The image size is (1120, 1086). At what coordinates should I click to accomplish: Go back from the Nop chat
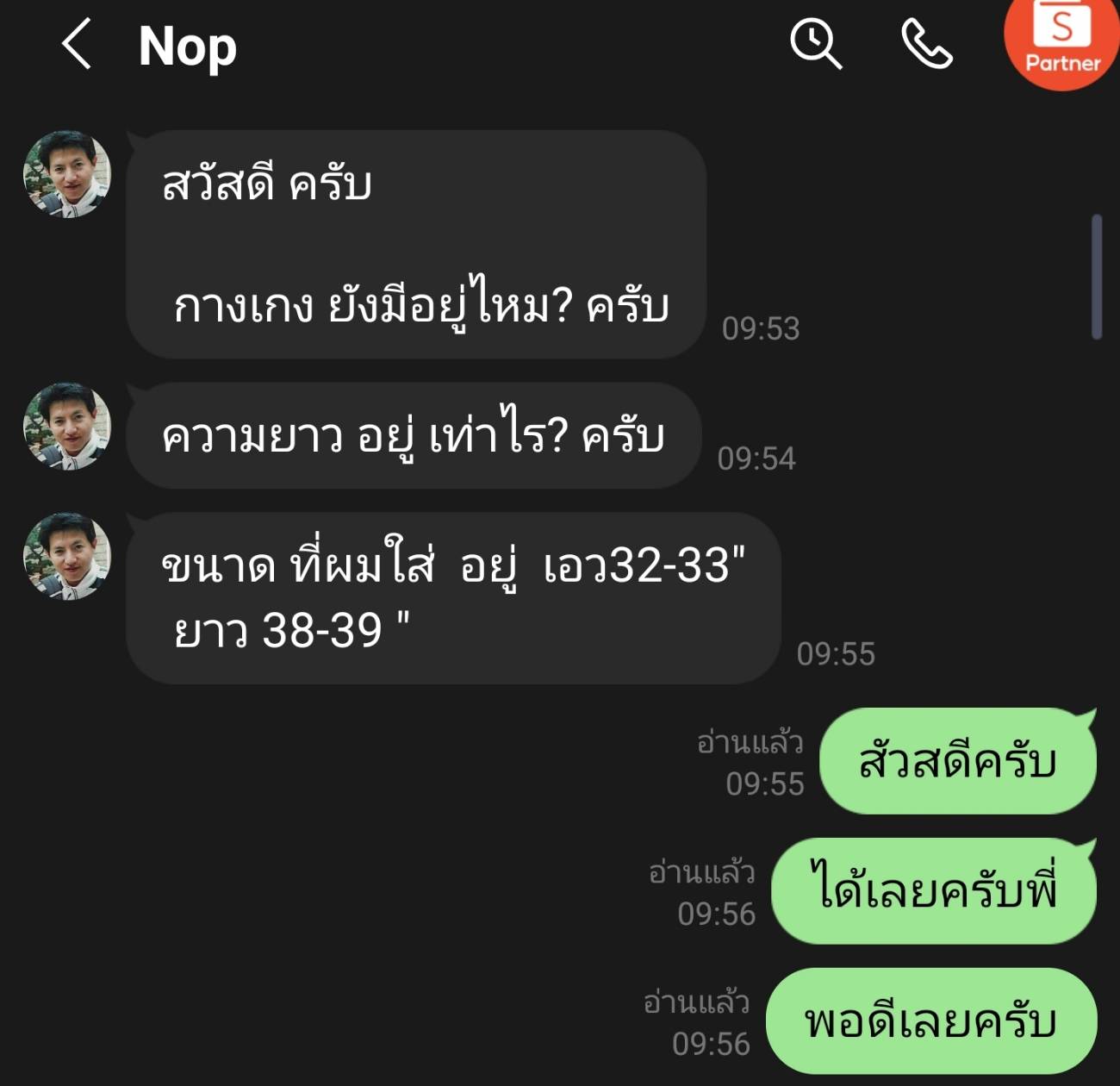pyautogui.click(x=77, y=45)
